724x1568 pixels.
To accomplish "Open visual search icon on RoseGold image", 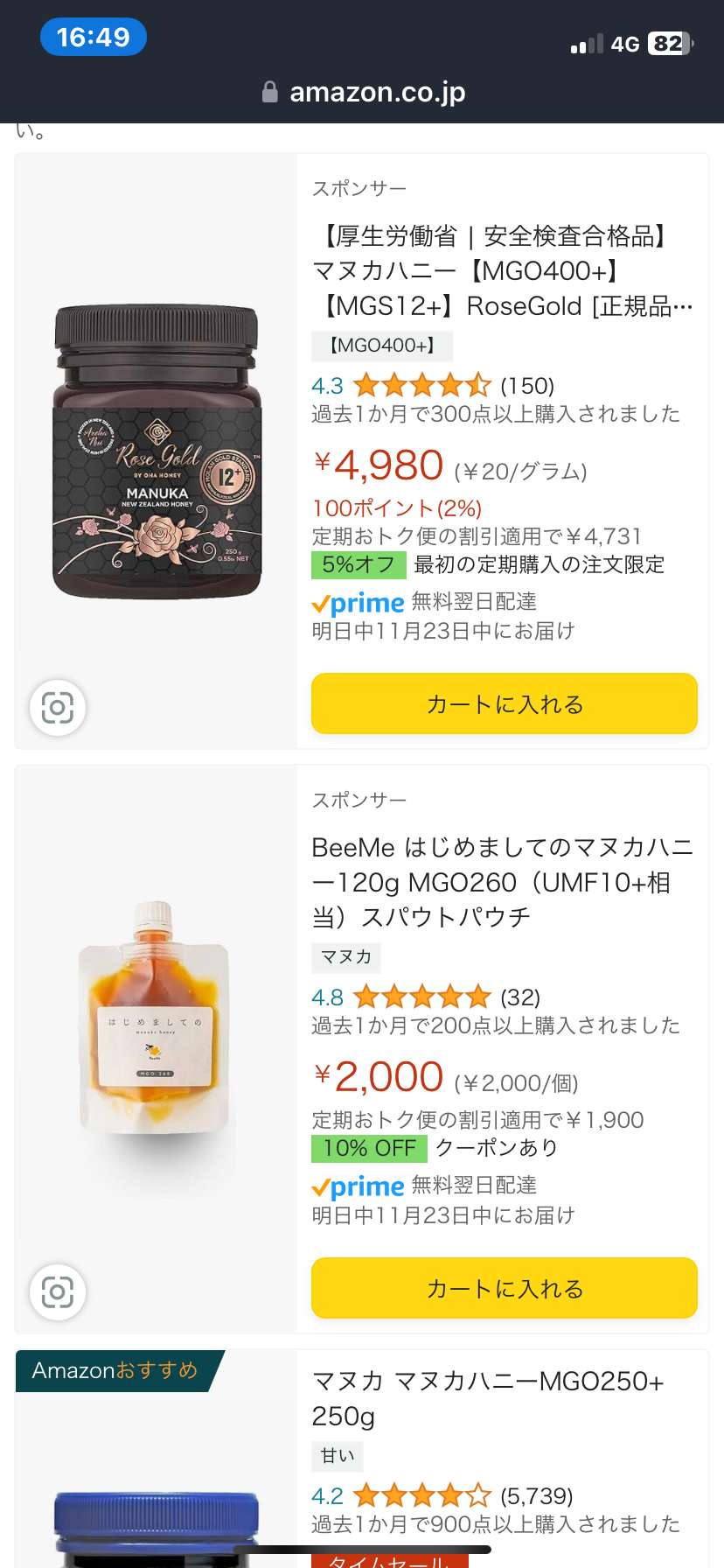I will point(58,707).
